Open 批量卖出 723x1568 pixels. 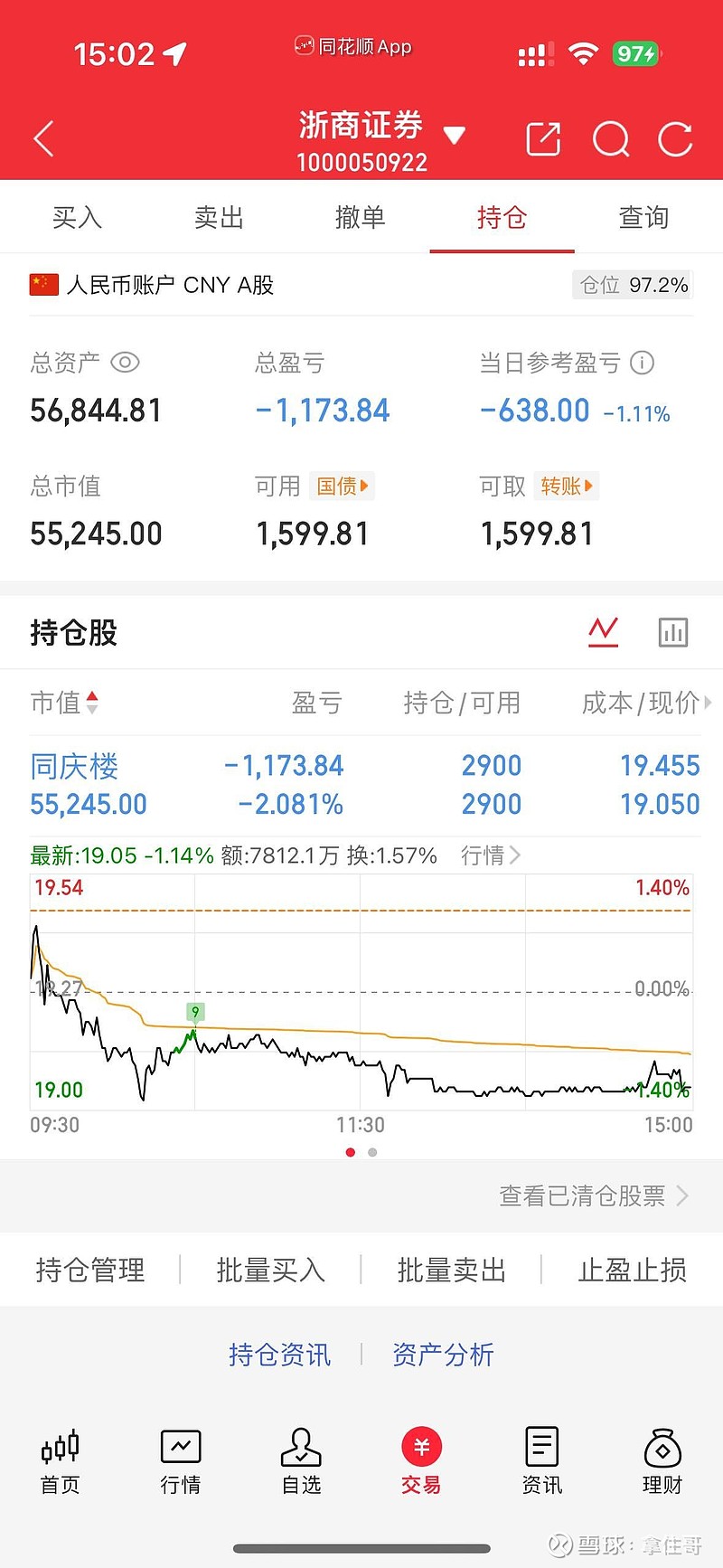[x=451, y=1270]
